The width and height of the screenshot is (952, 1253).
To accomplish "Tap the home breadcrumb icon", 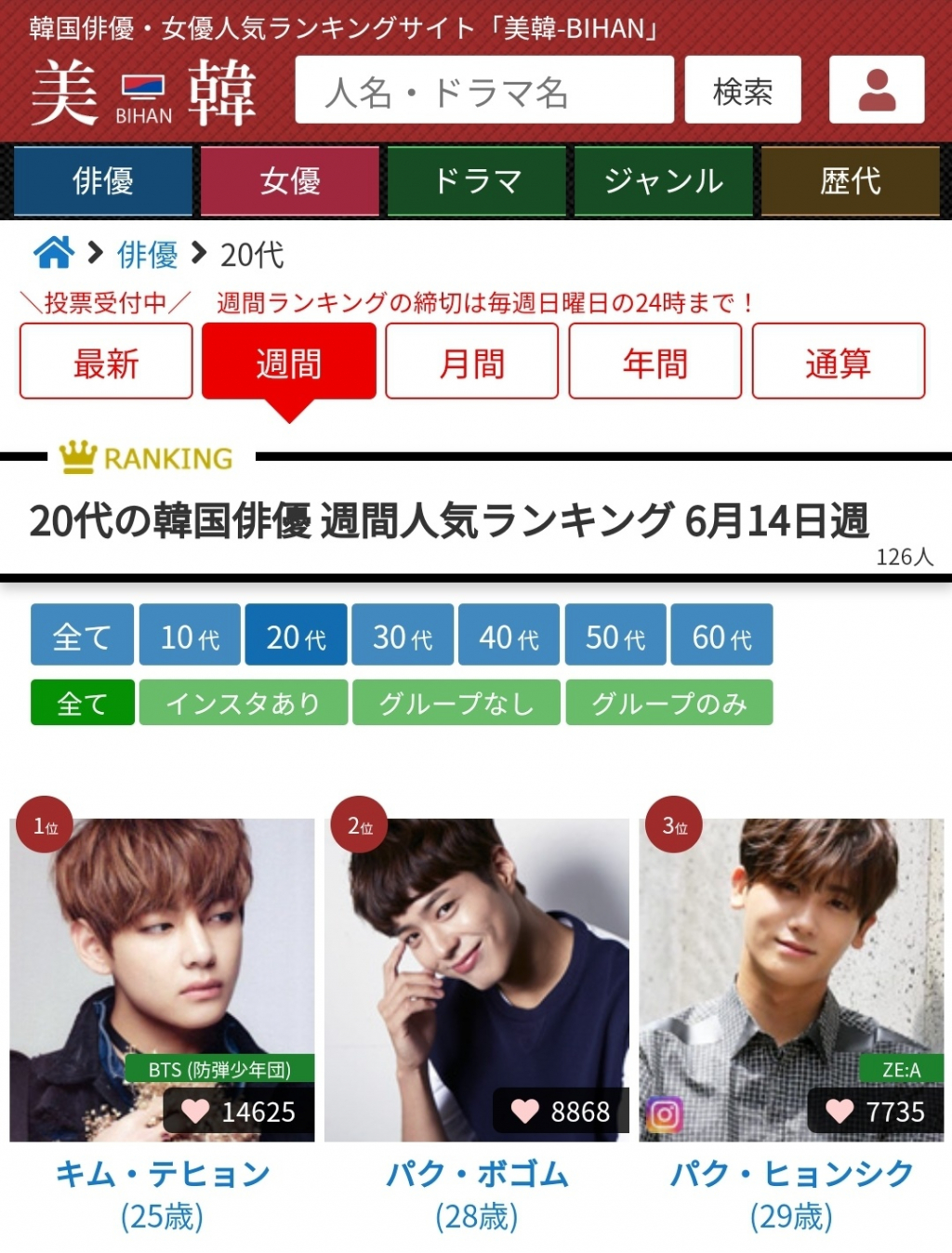I will tap(54, 253).
